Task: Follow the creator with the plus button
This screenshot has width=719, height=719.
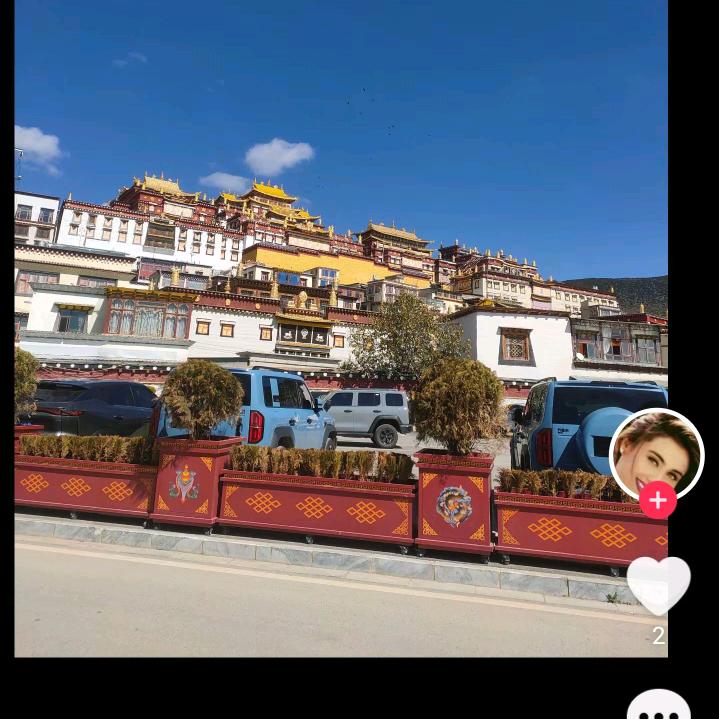Action: [x=657, y=500]
